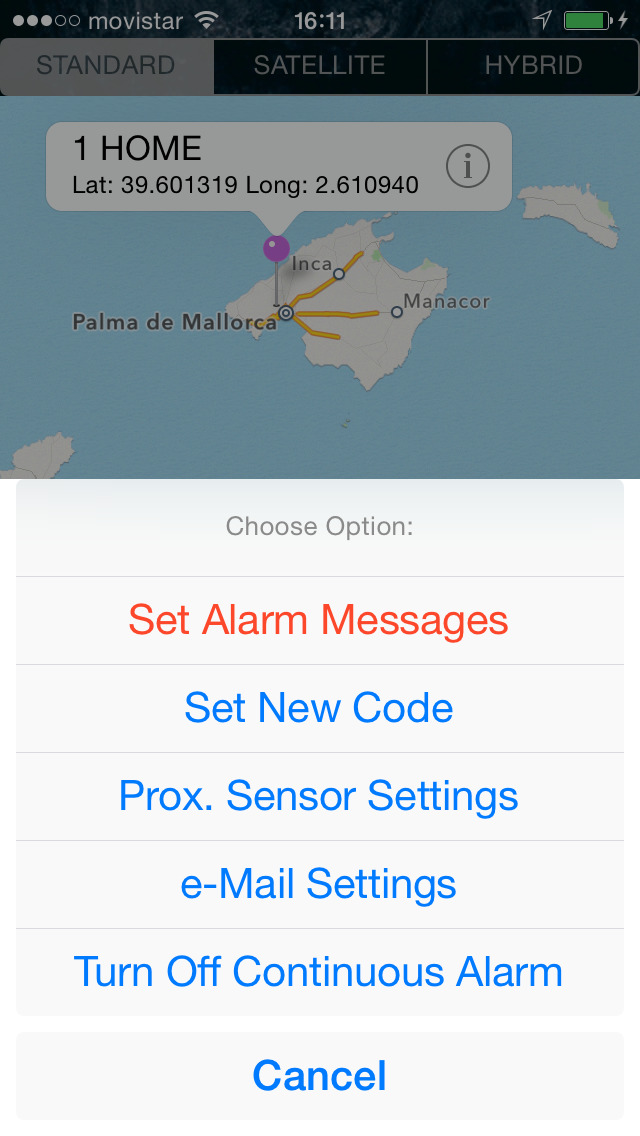Image resolution: width=640 pixels, height=1136 pixels.
Task: Open e-Mail Settings
Action: pyautogui.click(x=320, y=885)
